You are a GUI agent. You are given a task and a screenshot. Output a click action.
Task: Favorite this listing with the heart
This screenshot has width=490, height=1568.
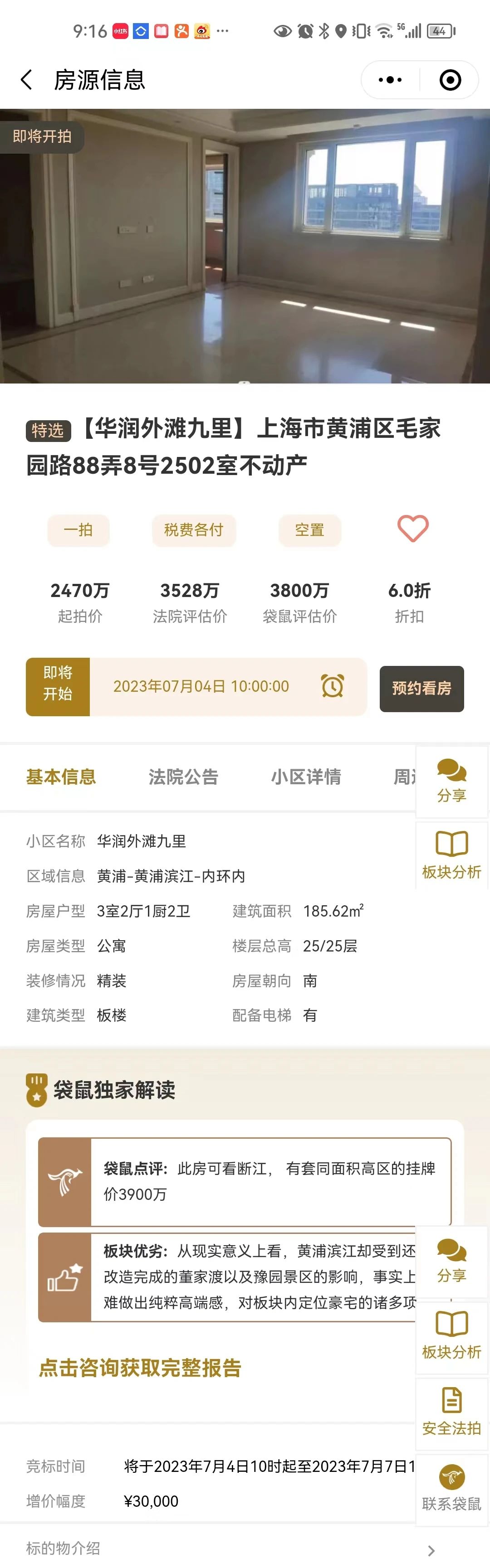tap(412, 529)
